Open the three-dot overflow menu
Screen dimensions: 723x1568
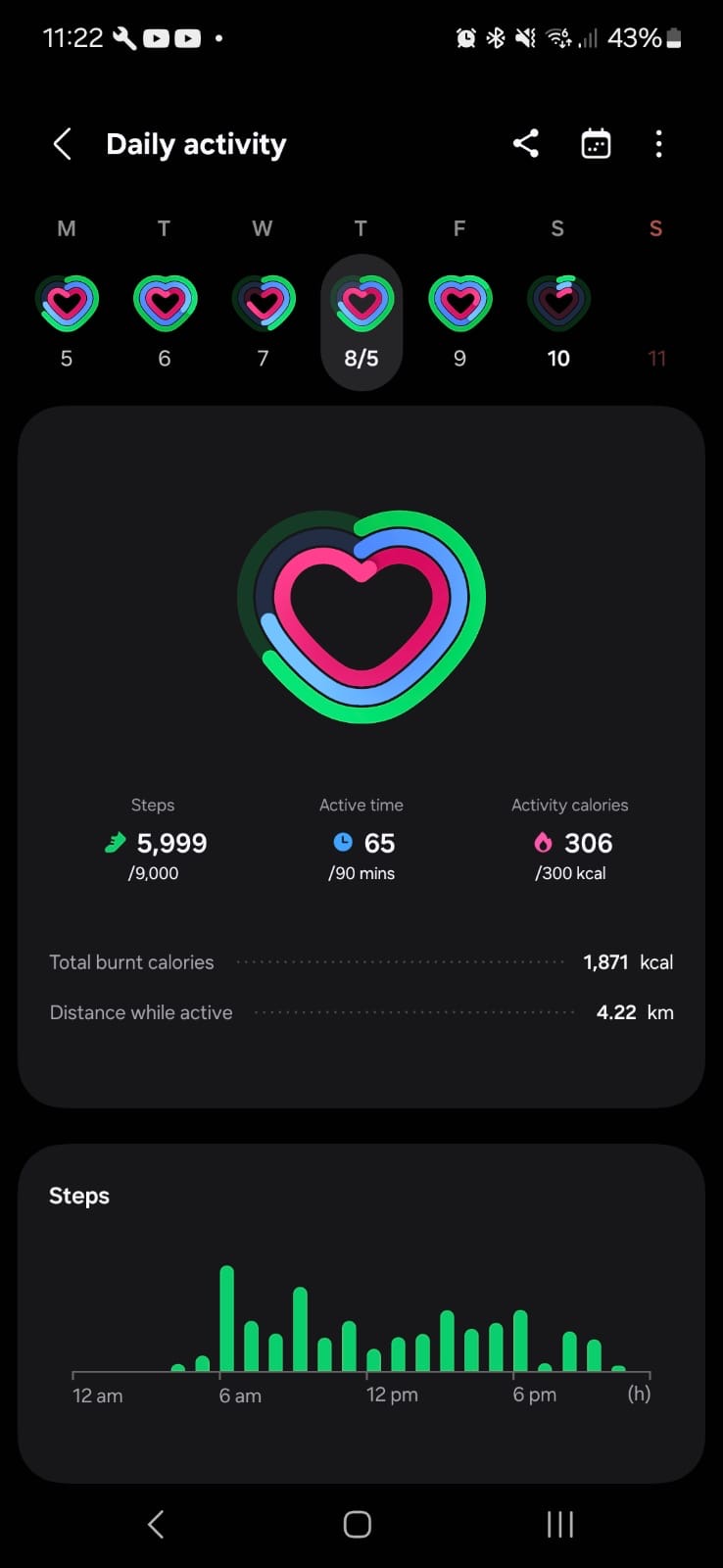(658, 144)
